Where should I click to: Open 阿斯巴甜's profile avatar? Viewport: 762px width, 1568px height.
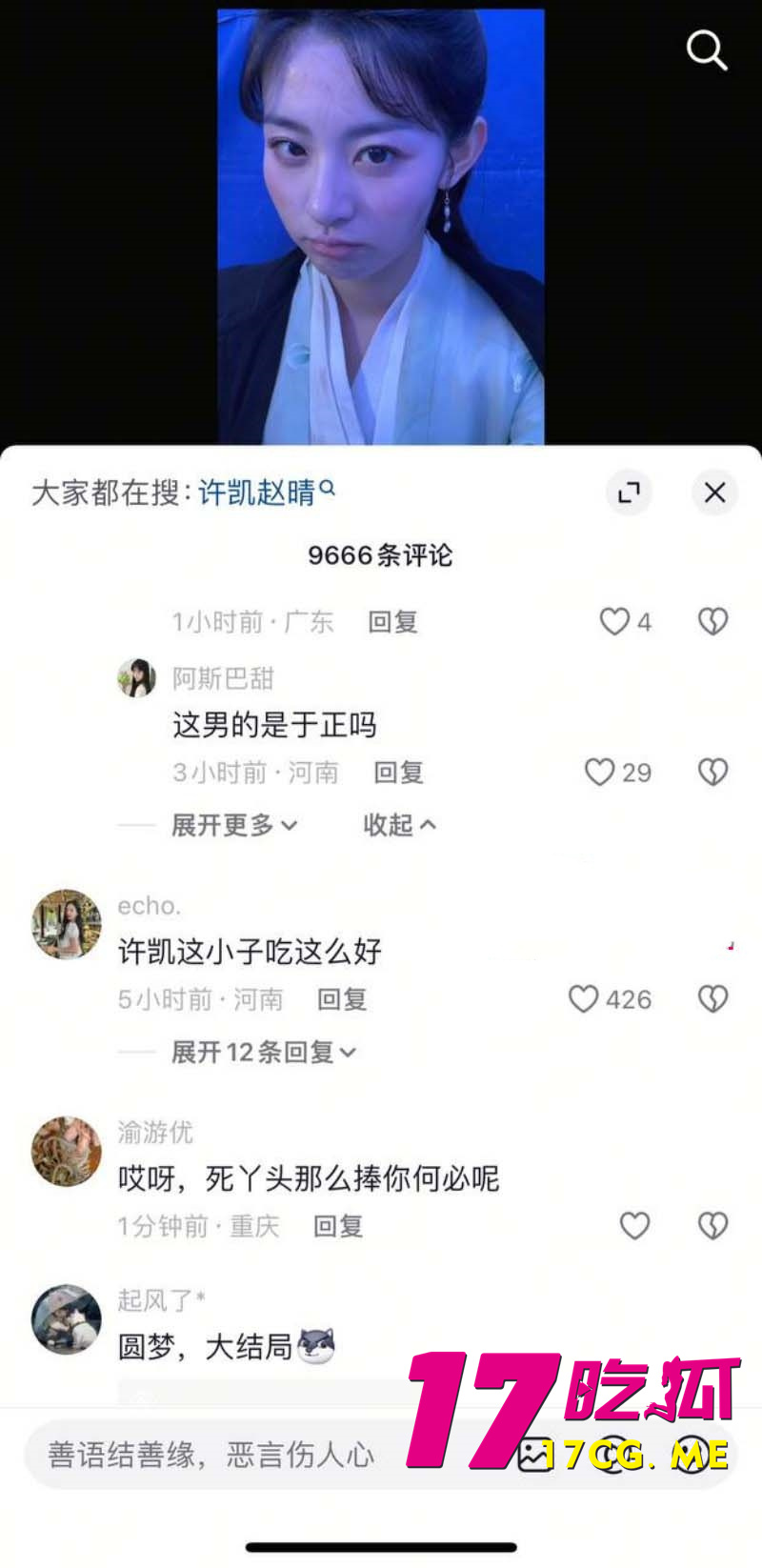click(136, 677)
